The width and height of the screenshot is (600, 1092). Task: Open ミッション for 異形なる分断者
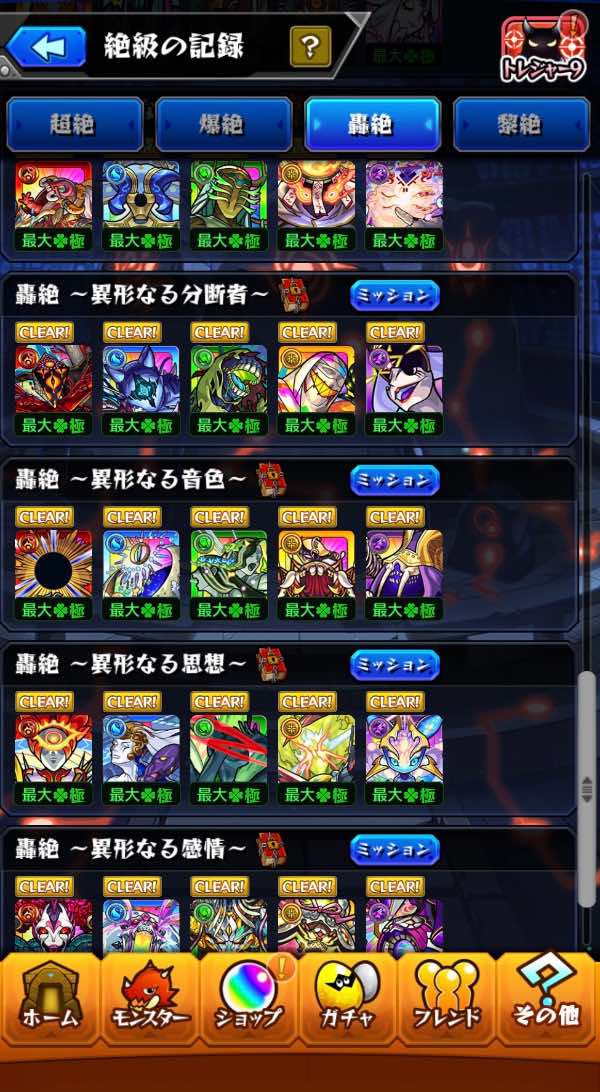(x=394, y=296)
